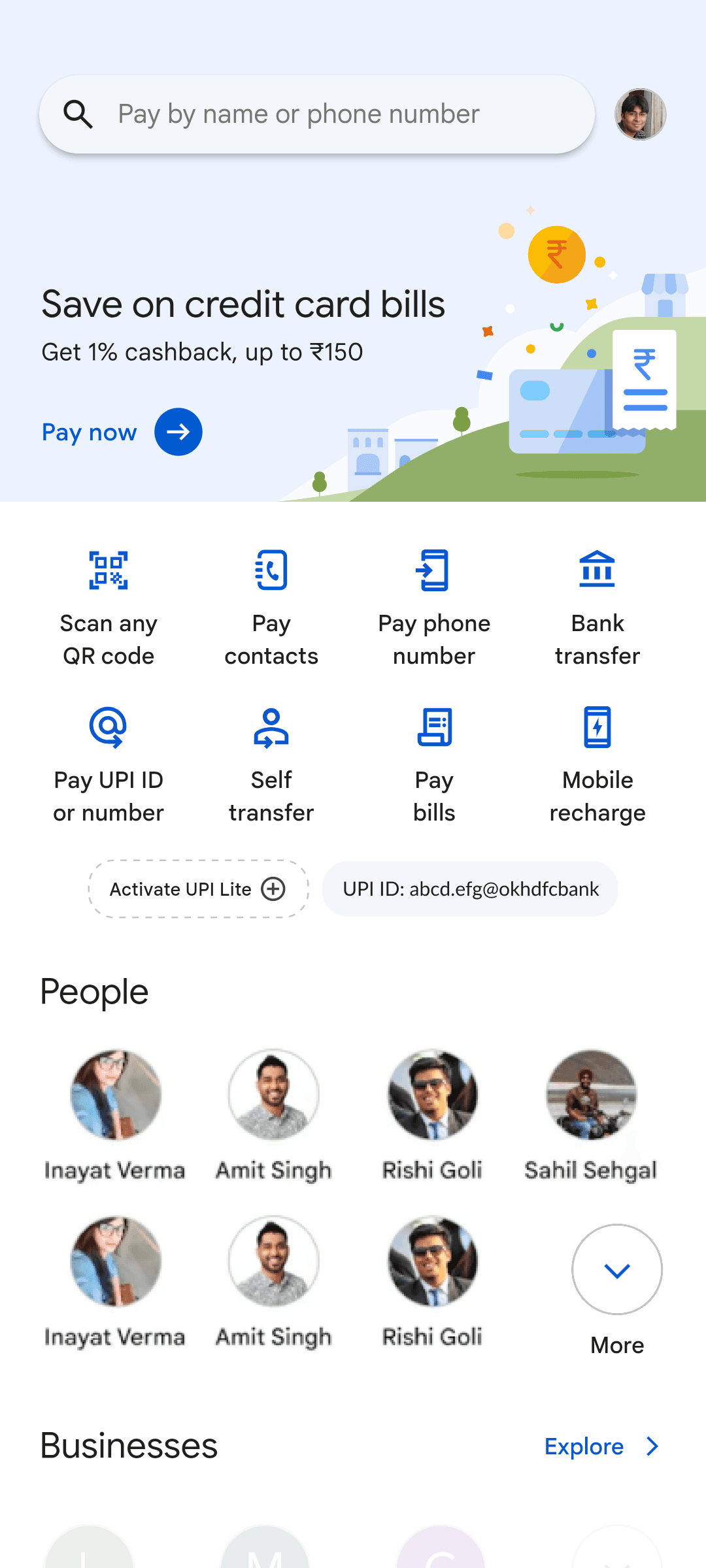Scan any QR code

pos(109,608)
